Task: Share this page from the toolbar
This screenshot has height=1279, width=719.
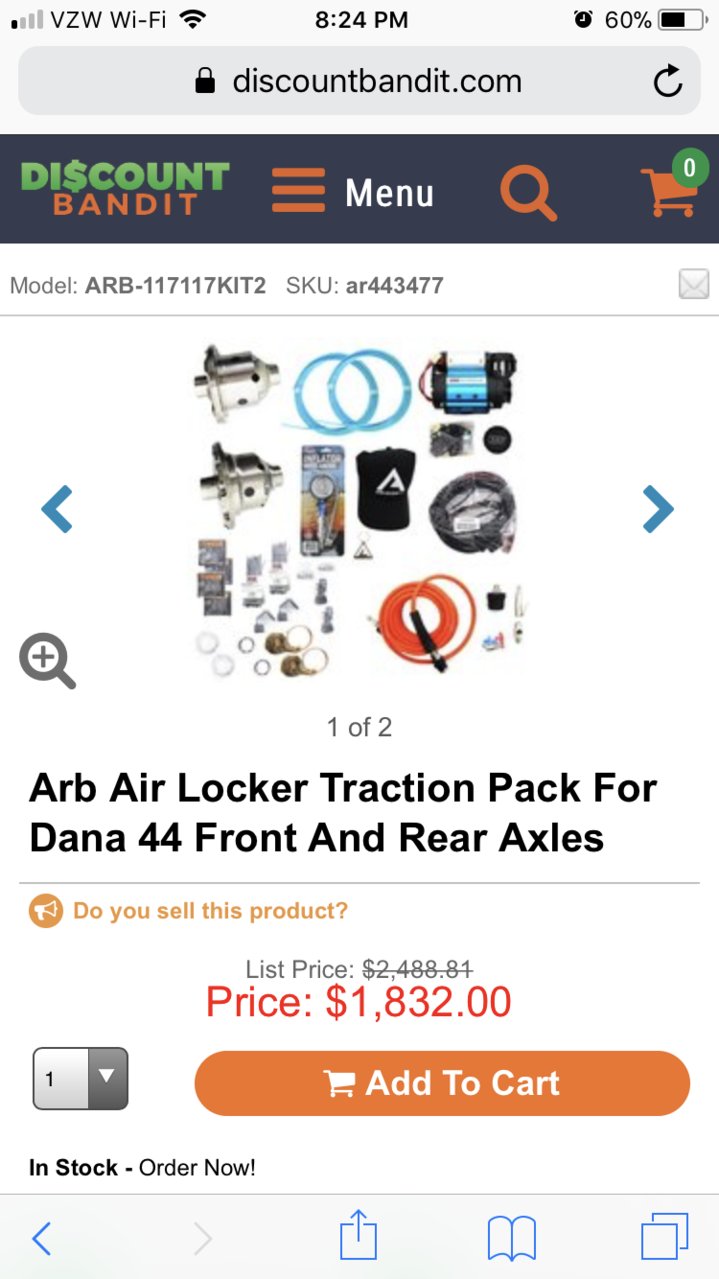Action: (358, 1236)
